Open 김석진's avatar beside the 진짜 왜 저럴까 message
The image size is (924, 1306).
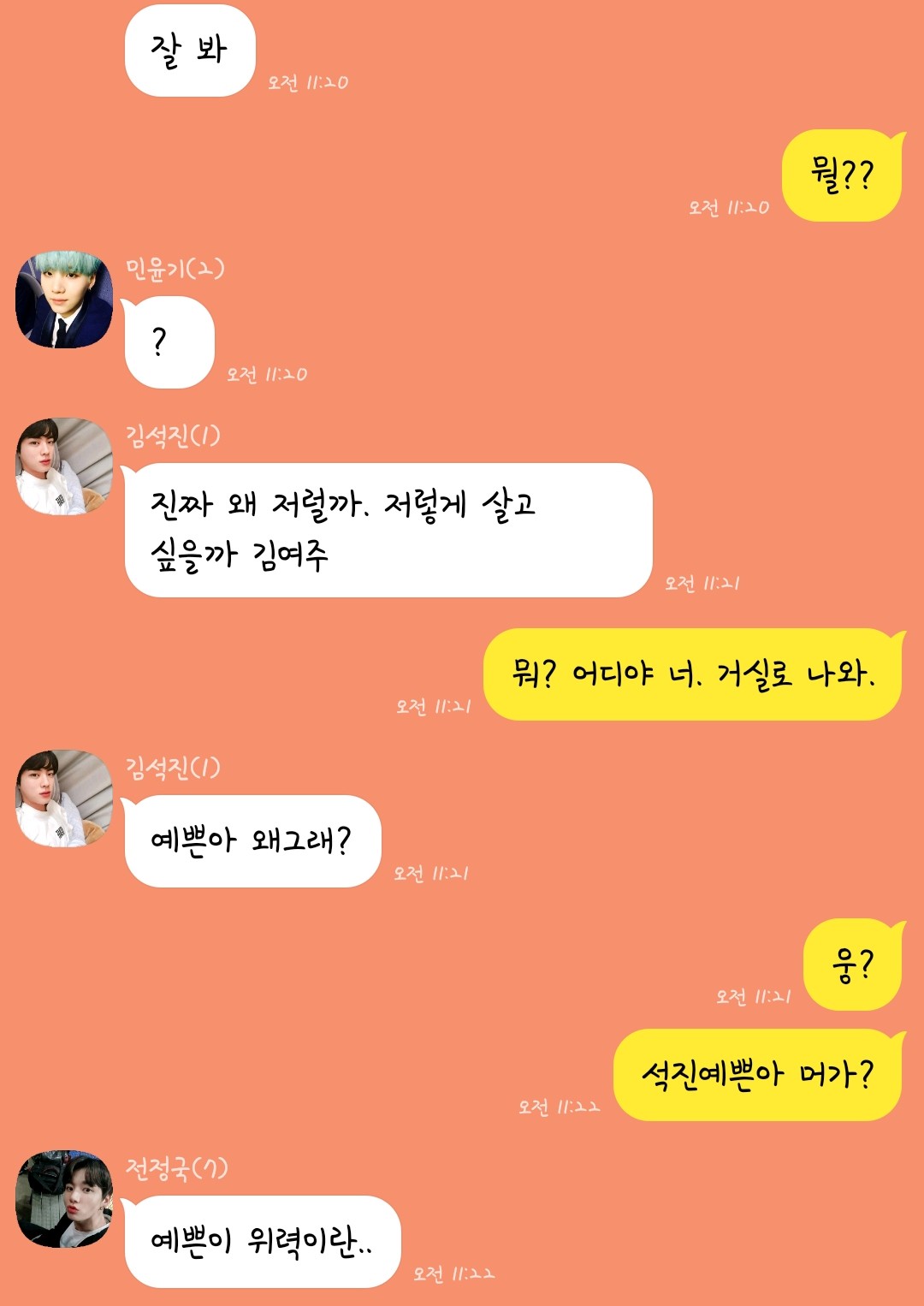[64, 466]
